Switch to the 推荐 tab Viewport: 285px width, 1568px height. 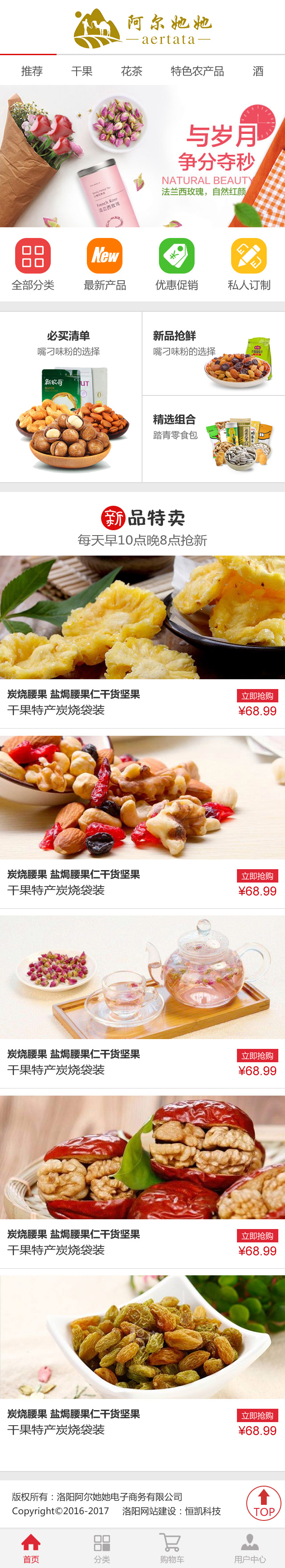(x=32, y=71)
